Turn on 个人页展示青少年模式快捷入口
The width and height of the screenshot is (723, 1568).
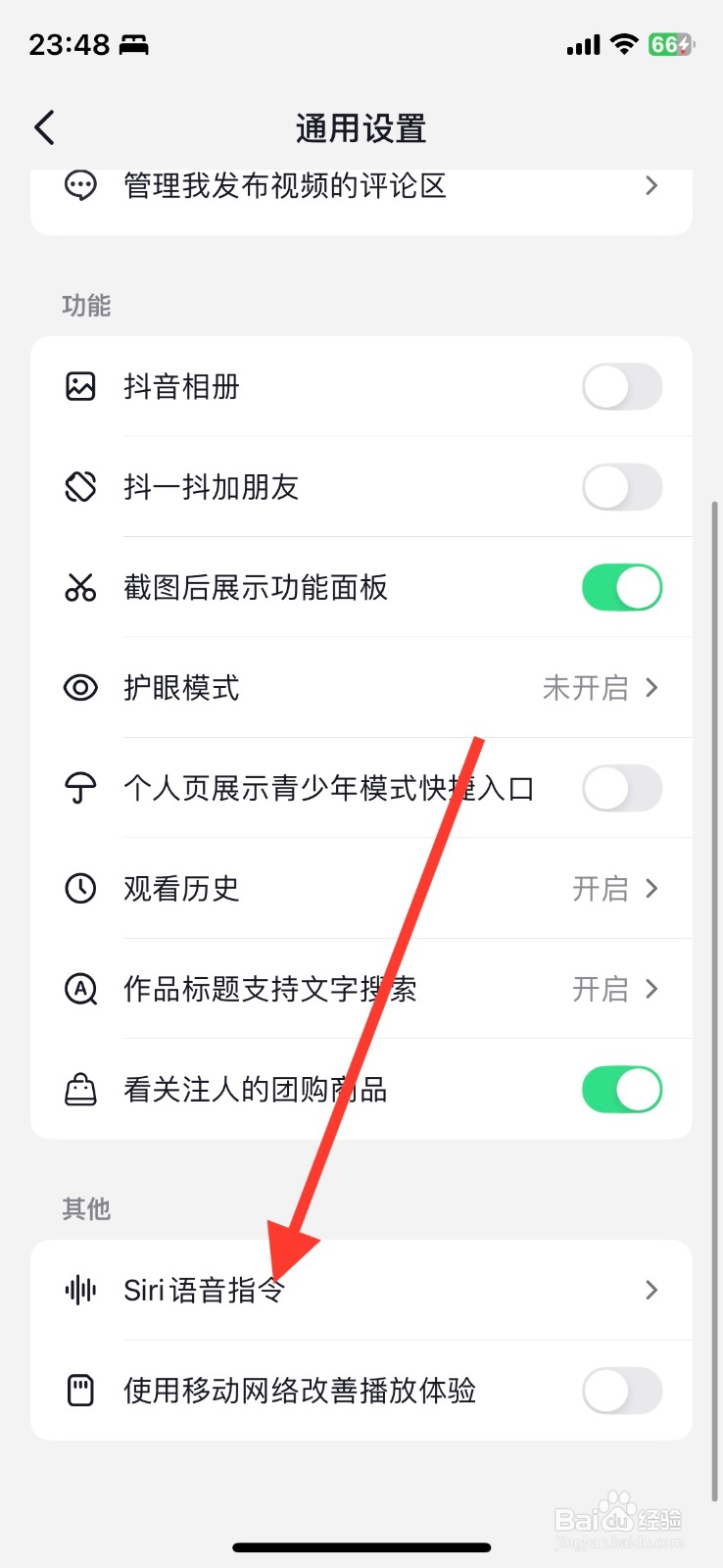pyautogui.click(x=622, y=788)
